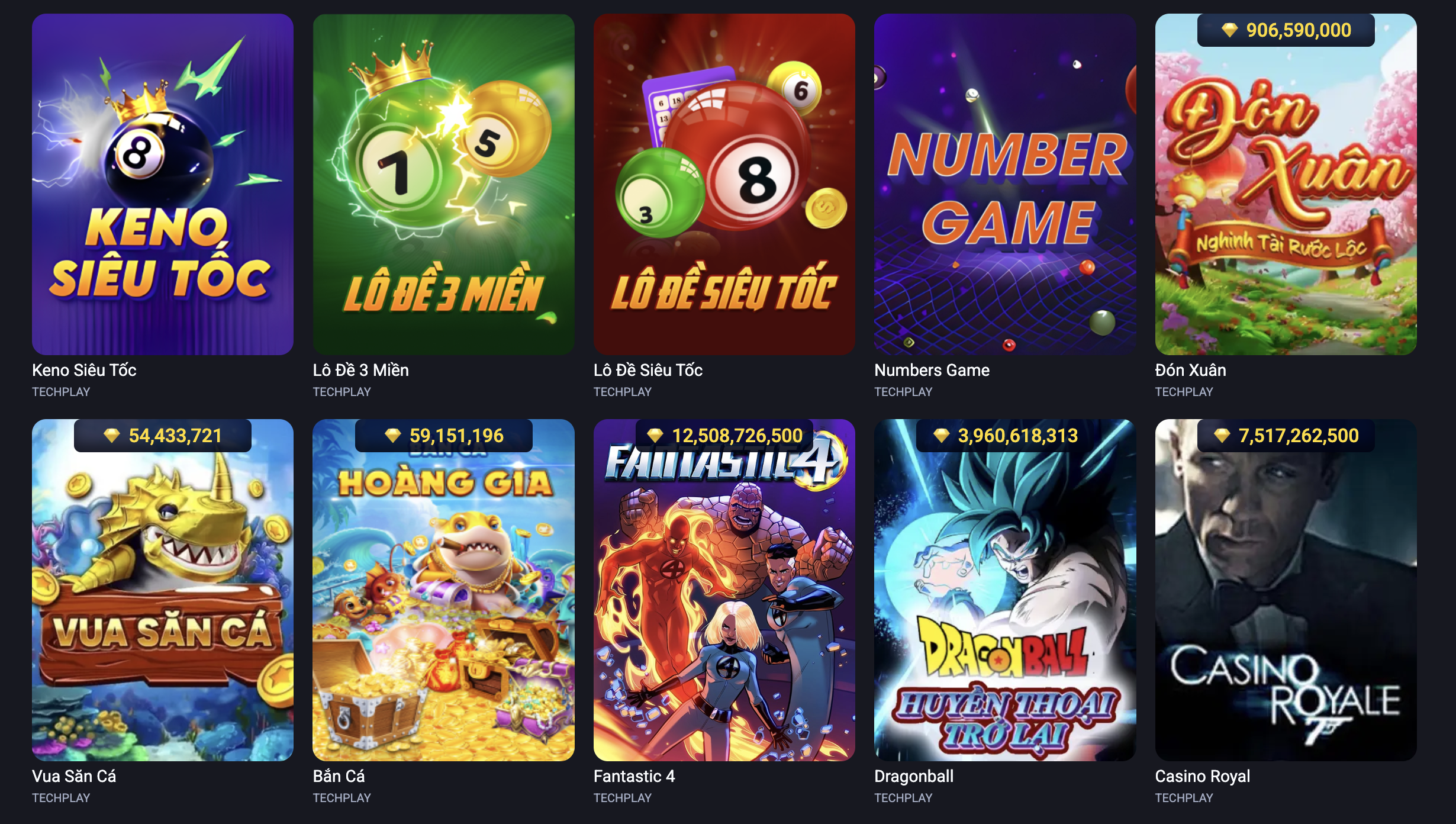The width and height of the screenshot is (1456, 824).
Task: Select the Casino Royal game
Action: point(1286,598)
